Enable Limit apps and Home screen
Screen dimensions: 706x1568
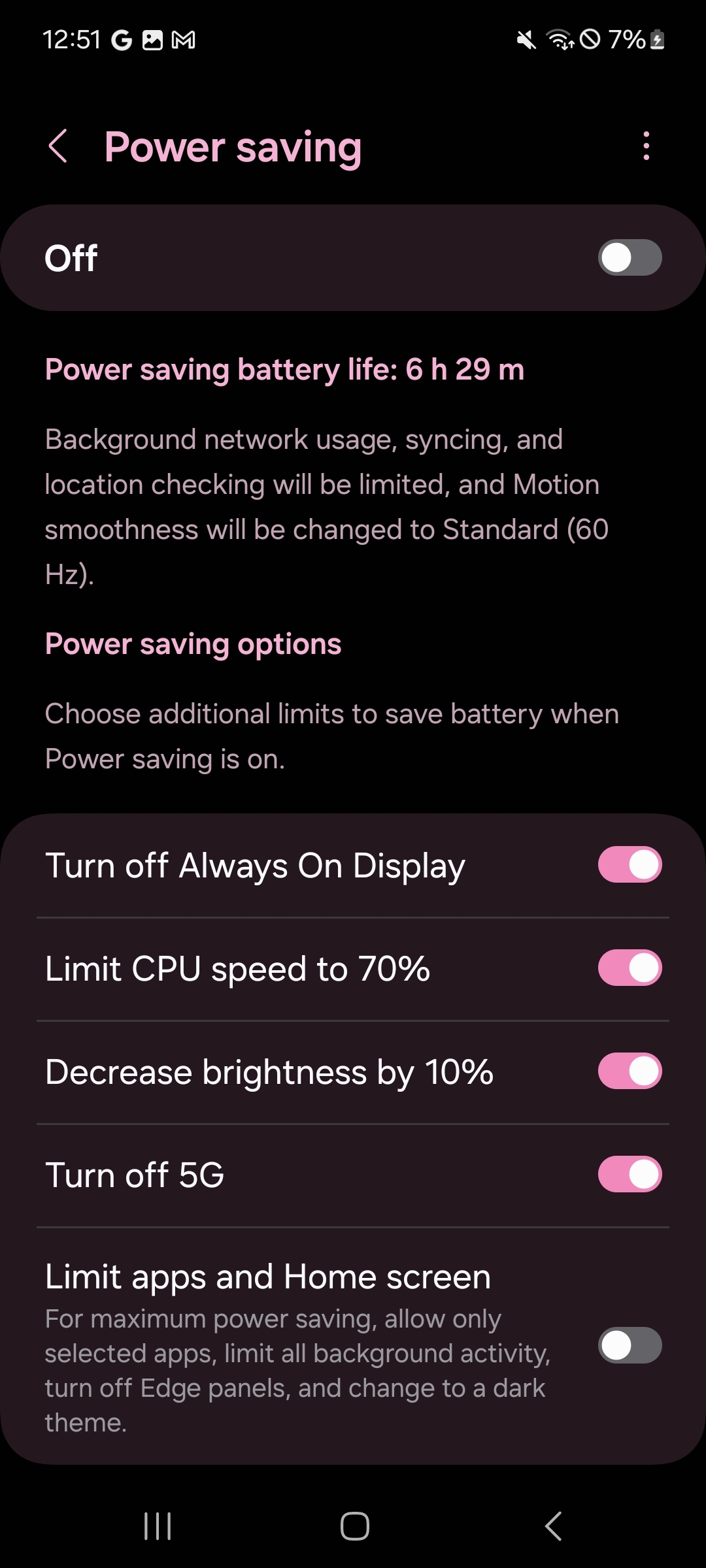point(629,1346)
